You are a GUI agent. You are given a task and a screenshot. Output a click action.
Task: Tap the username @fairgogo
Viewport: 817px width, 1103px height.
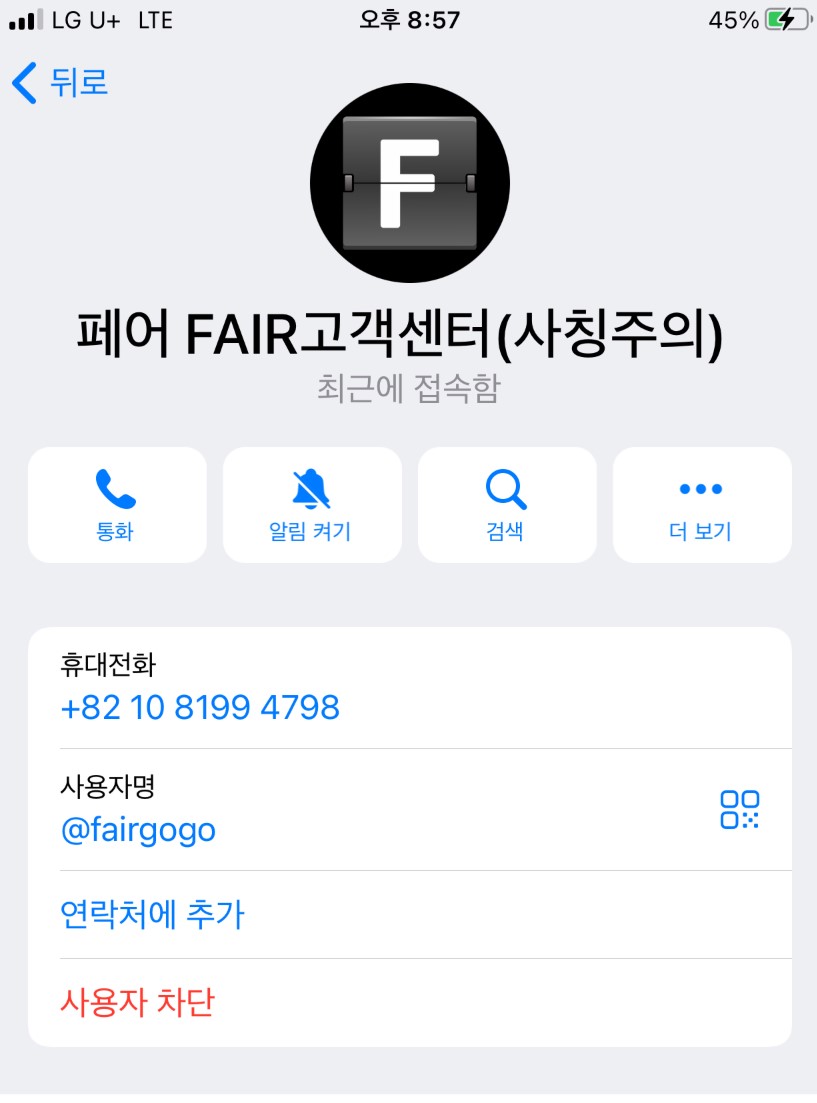138,830
